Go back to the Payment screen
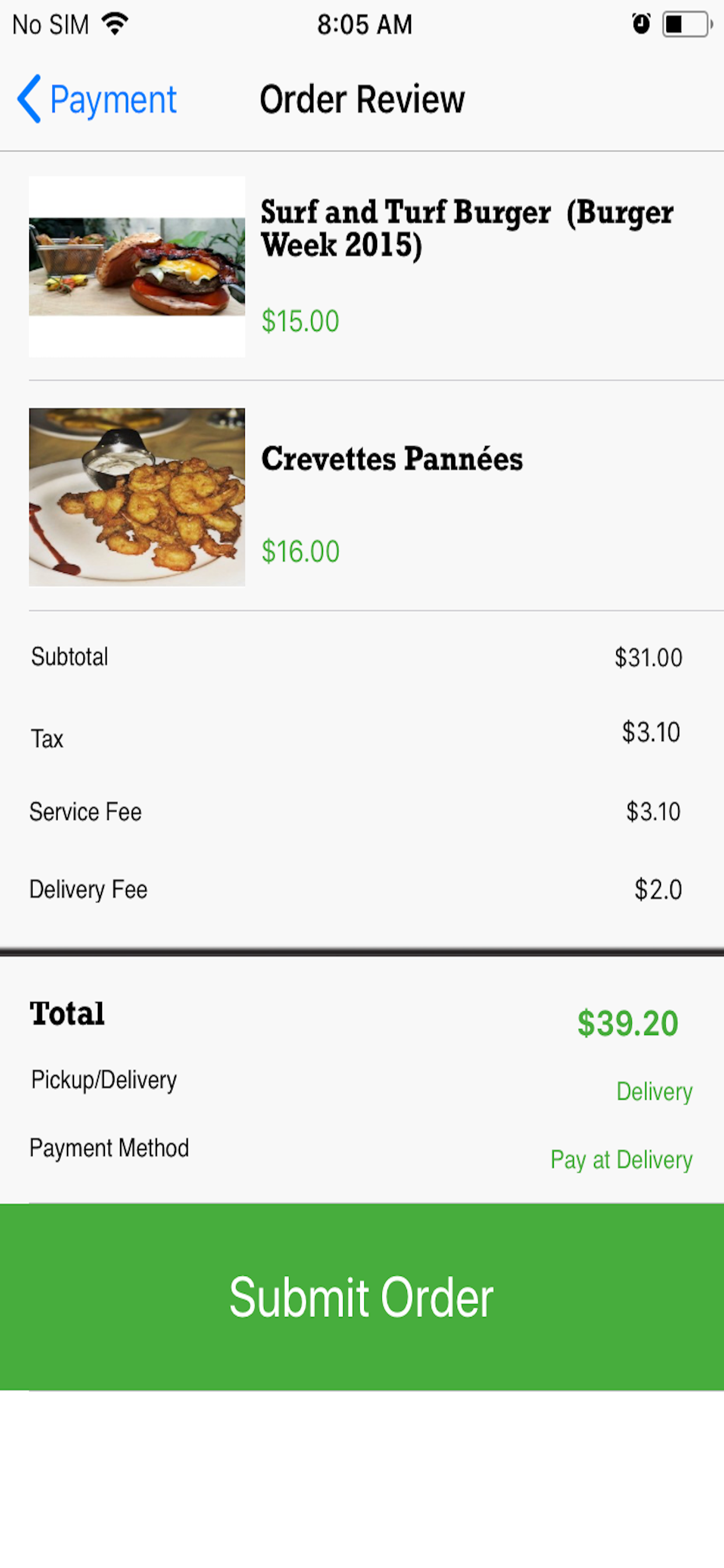 tap(97, 99)
